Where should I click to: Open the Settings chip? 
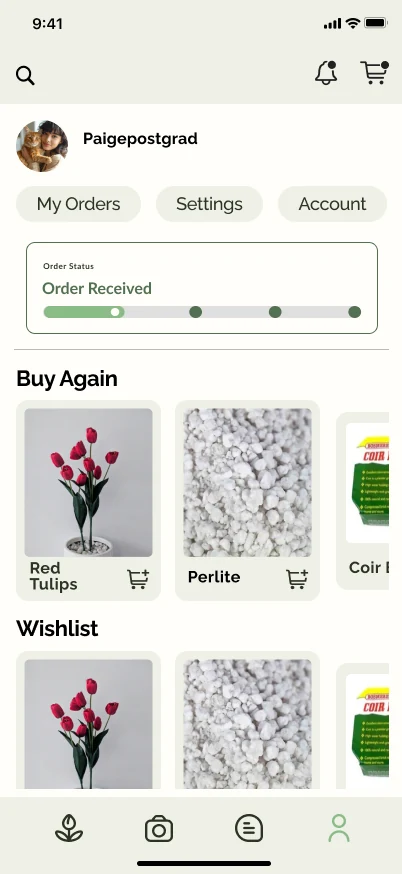point(209,204)
